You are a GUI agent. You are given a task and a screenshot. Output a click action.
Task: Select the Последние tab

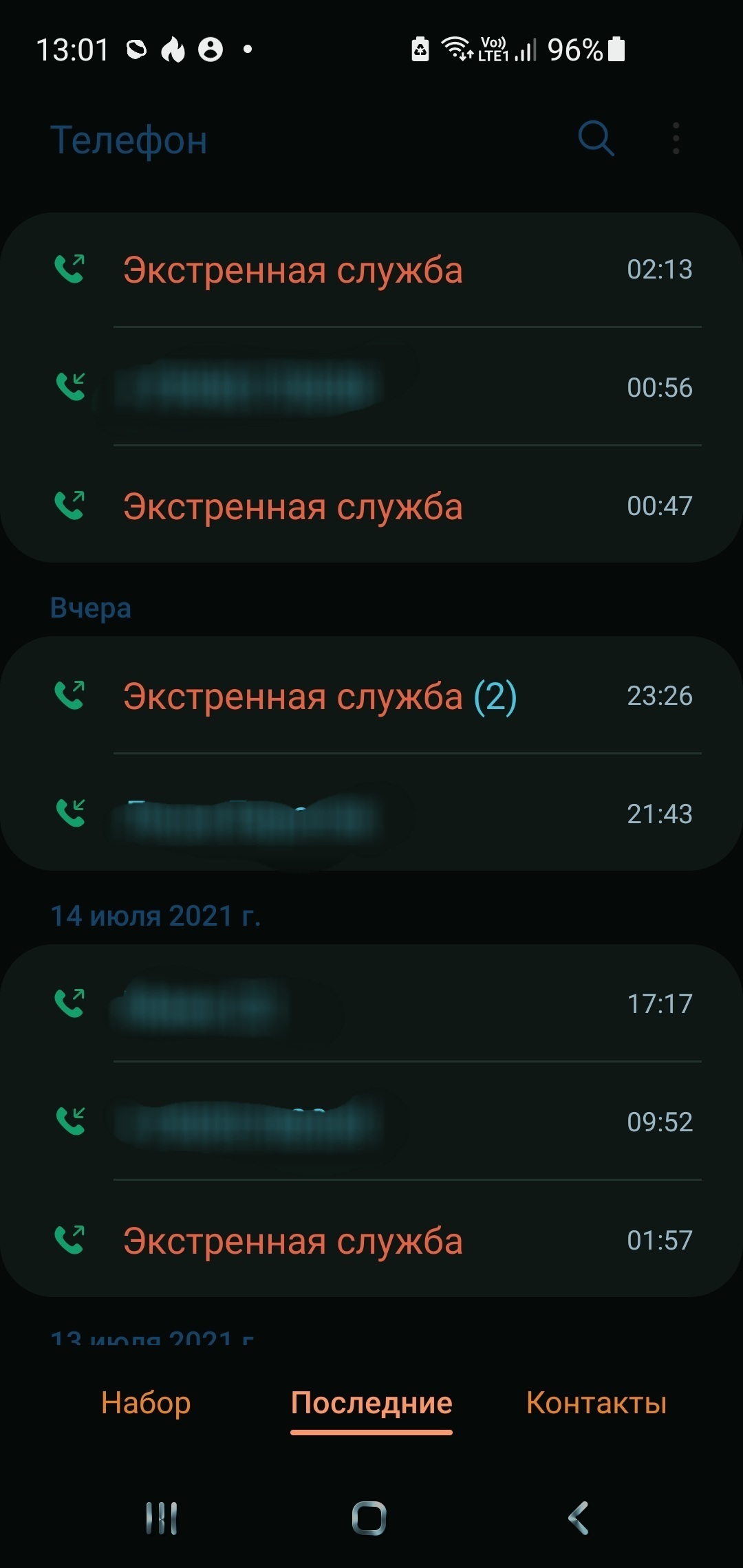coord(371,1403)
